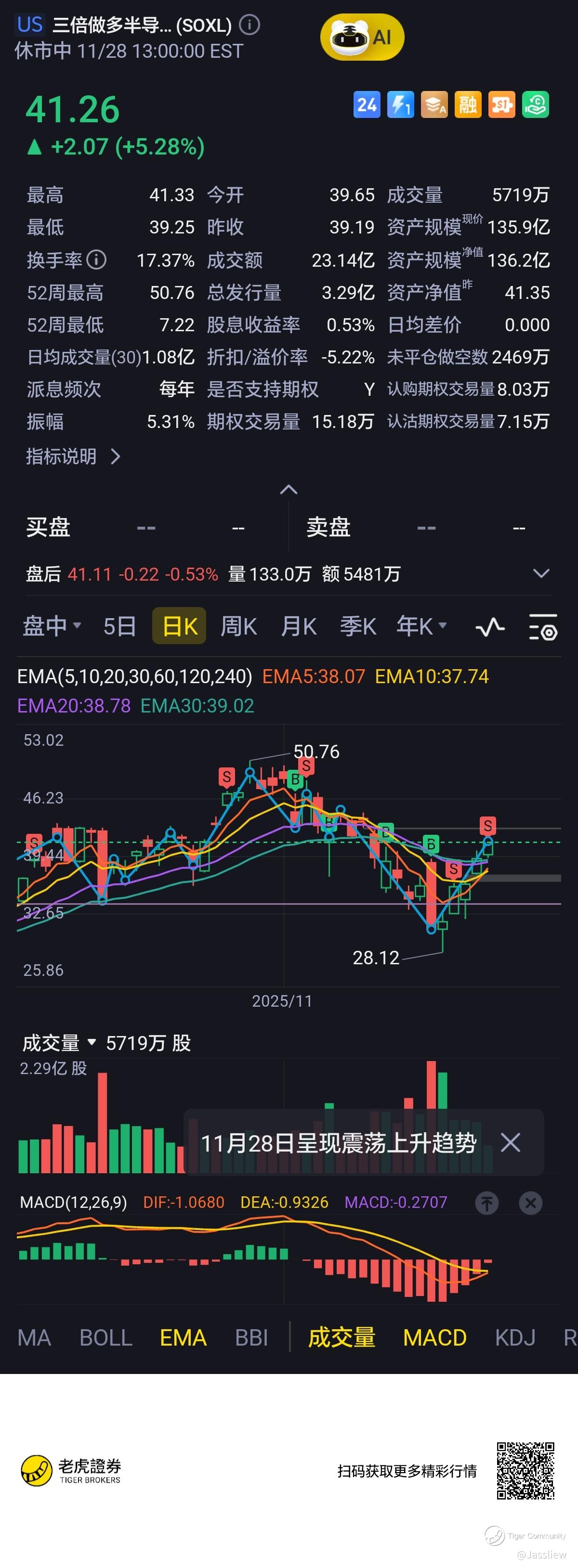Switch to 周K weekly chart
578x1568 pixels.
(238, 626)
